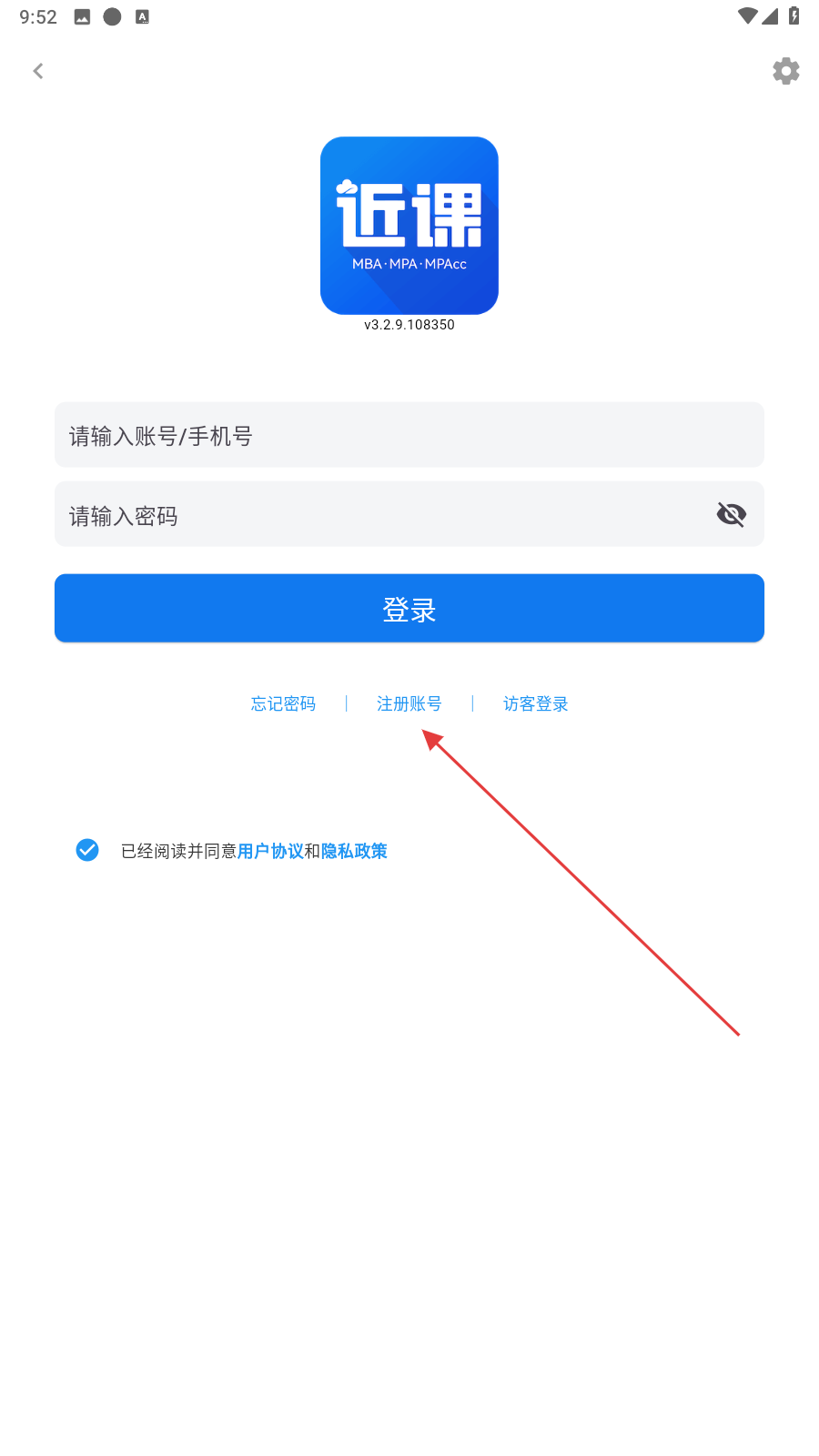Viewport: 819px width, 1456px height.
Task: Toggle password visibility eye icon
Action: 732,514
